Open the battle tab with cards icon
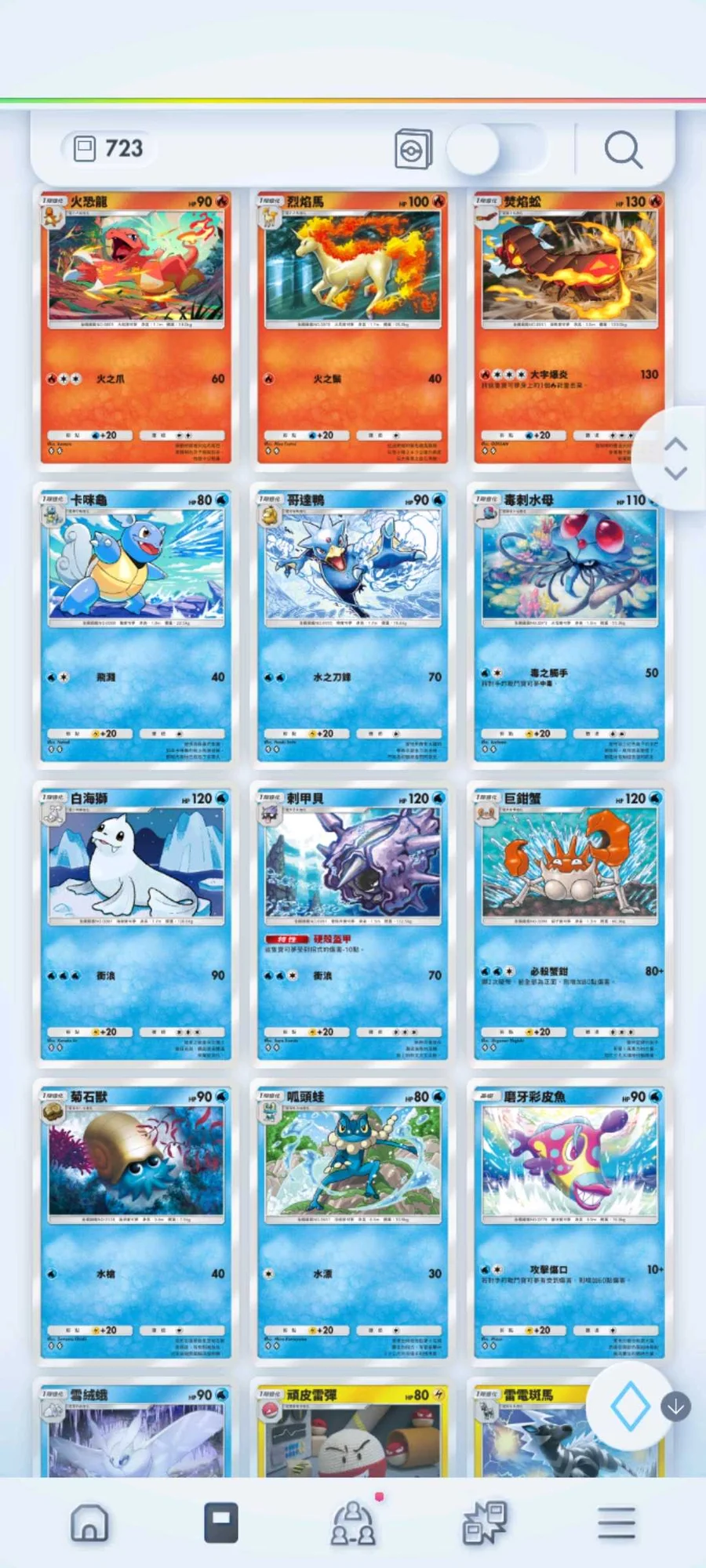This screenshot has width=706, height=1568. [485, 1523]
